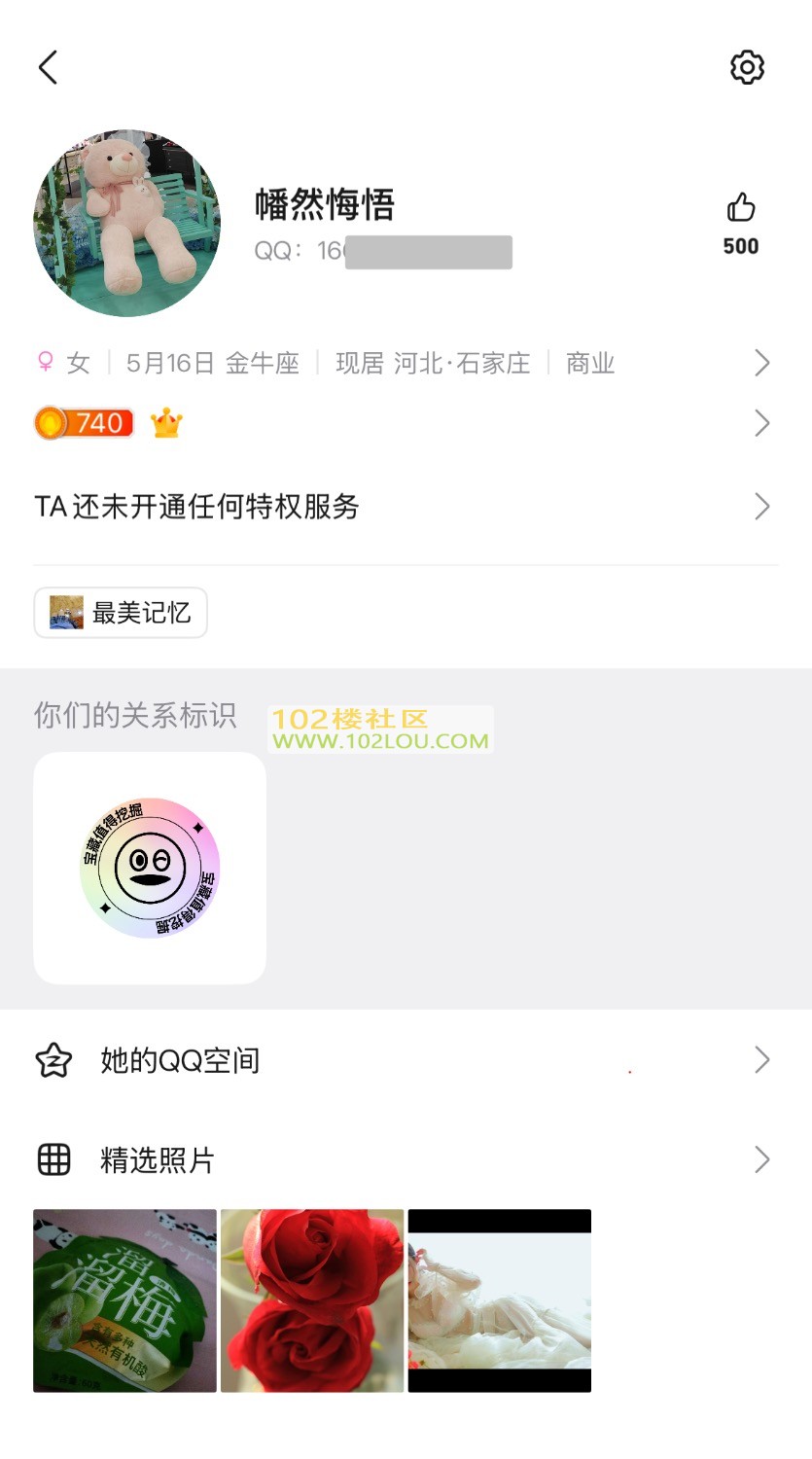View the white-dress photo with black bars
The height and width of the screenshot is (1459, 812).
(500, 1300)
